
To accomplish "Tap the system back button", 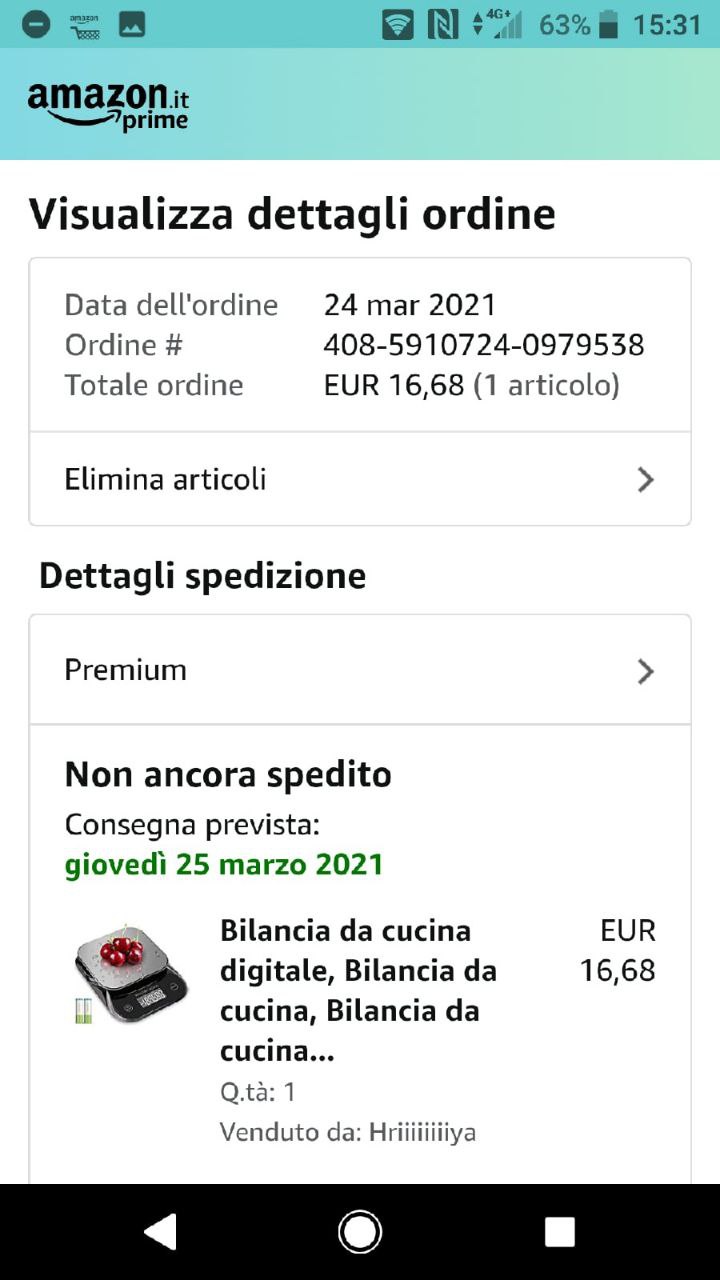I will (x=160, y=1232).
